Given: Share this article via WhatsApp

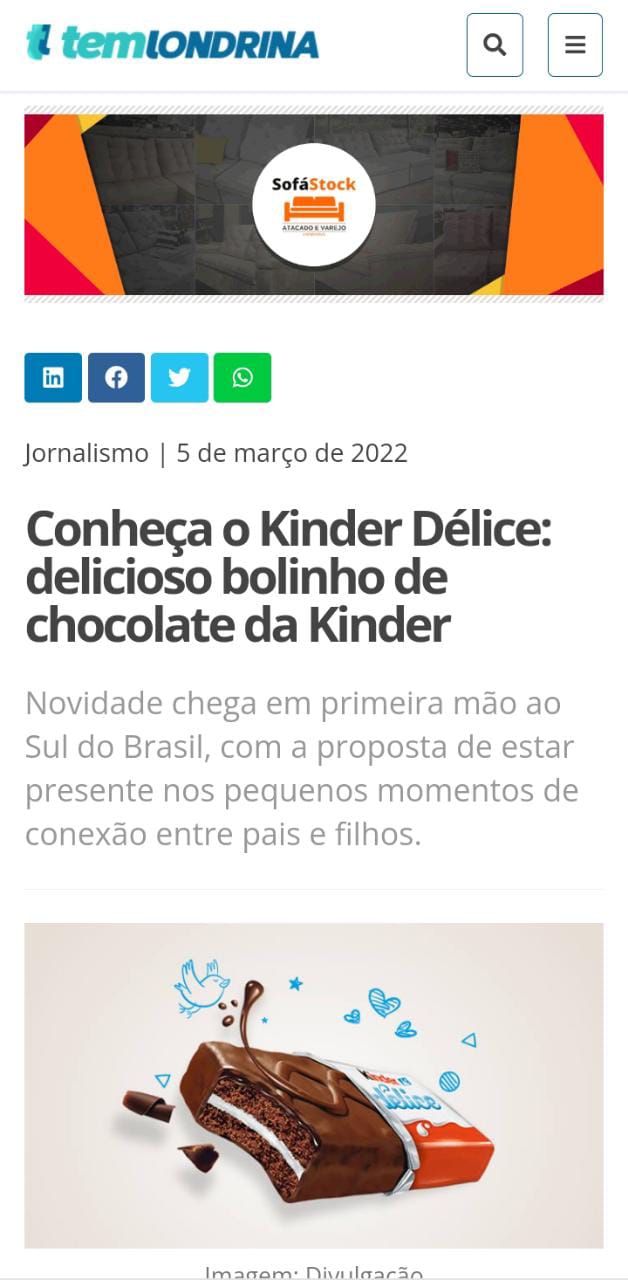Looking at the screenshot, I should pos(242,378).
